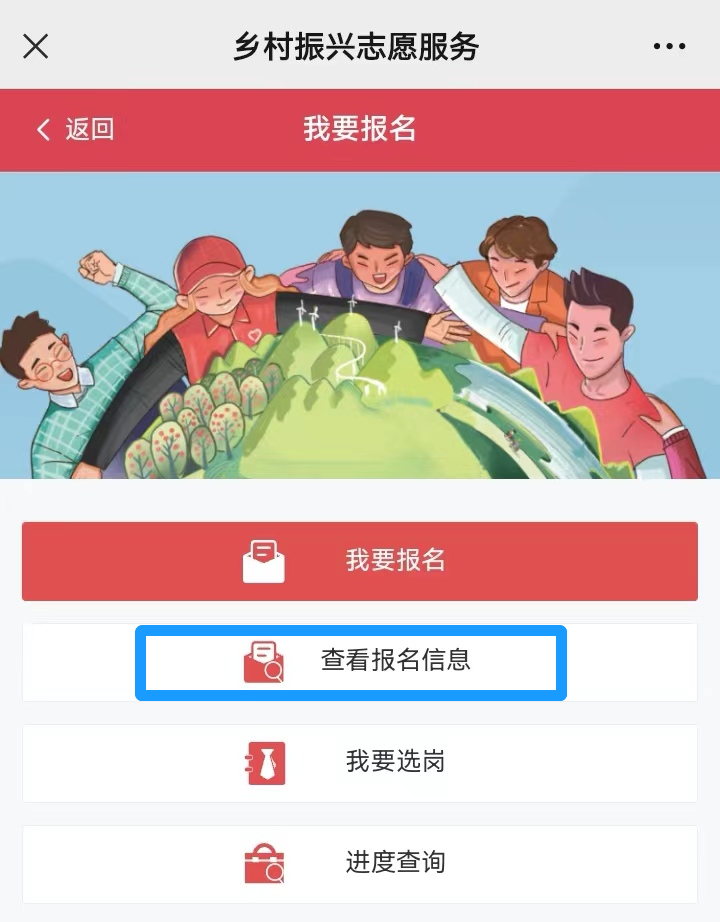The image size is (720, 922).
Task: Tap the red 我要报名 button
Action: tap(360, 561)
